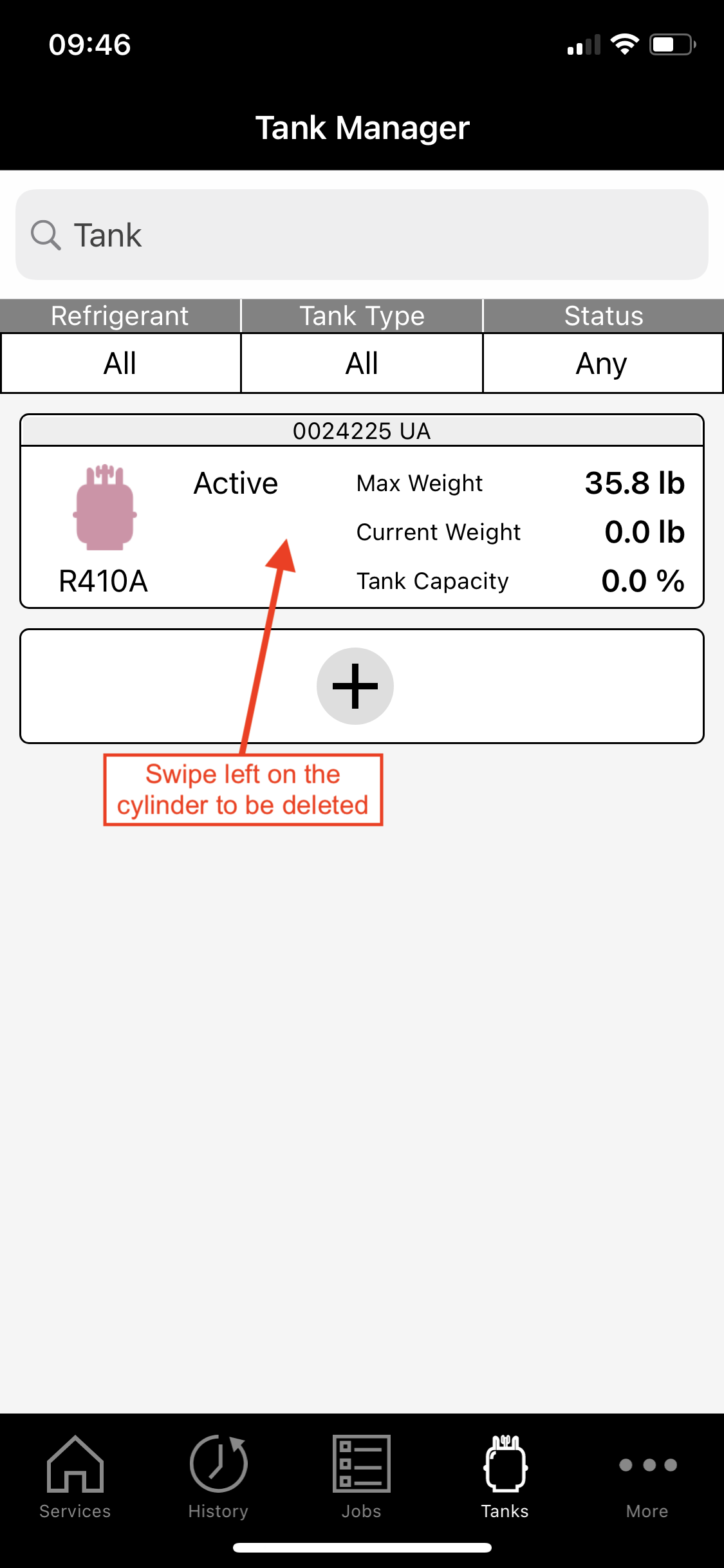Viewport: 724px width, 1568px height.
Task: Open the Status filter set to Any
Action: (603, 363)
